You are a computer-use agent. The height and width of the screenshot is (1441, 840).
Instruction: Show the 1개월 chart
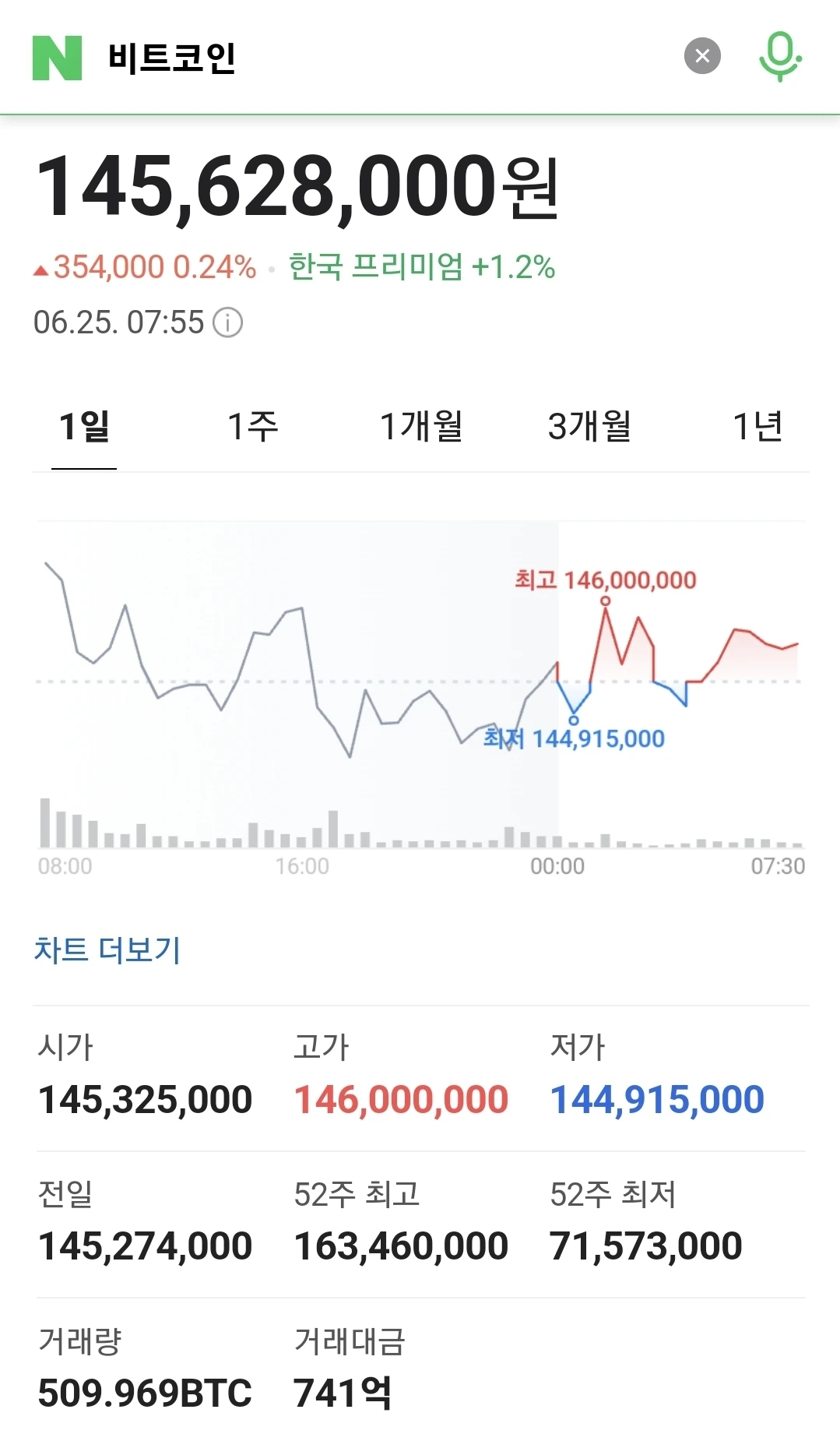[x=420, y=427]
